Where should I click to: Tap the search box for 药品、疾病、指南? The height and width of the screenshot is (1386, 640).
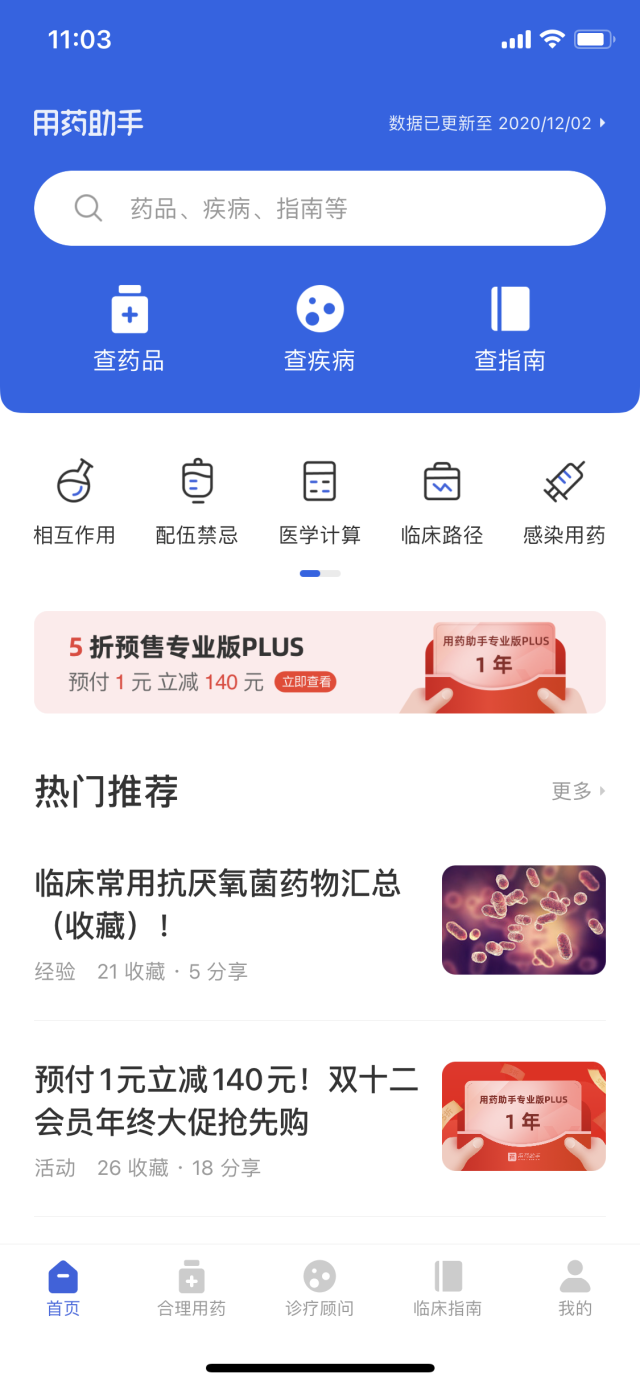[x=320, y=209]
